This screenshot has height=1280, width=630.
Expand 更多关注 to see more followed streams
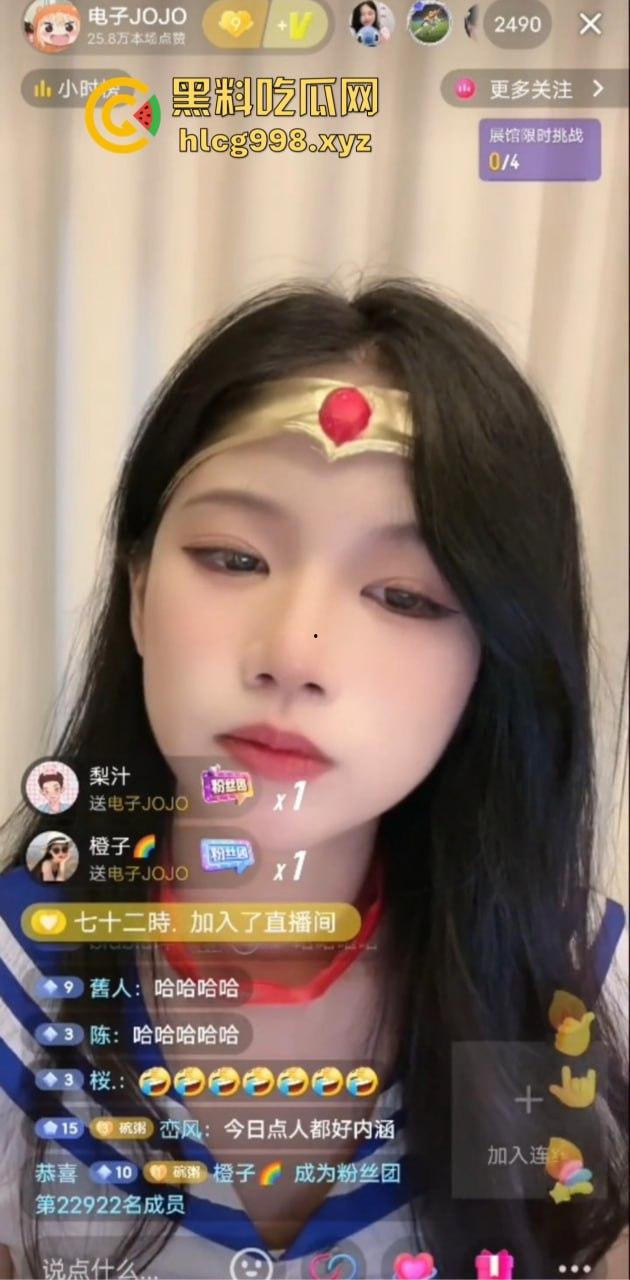530,89
